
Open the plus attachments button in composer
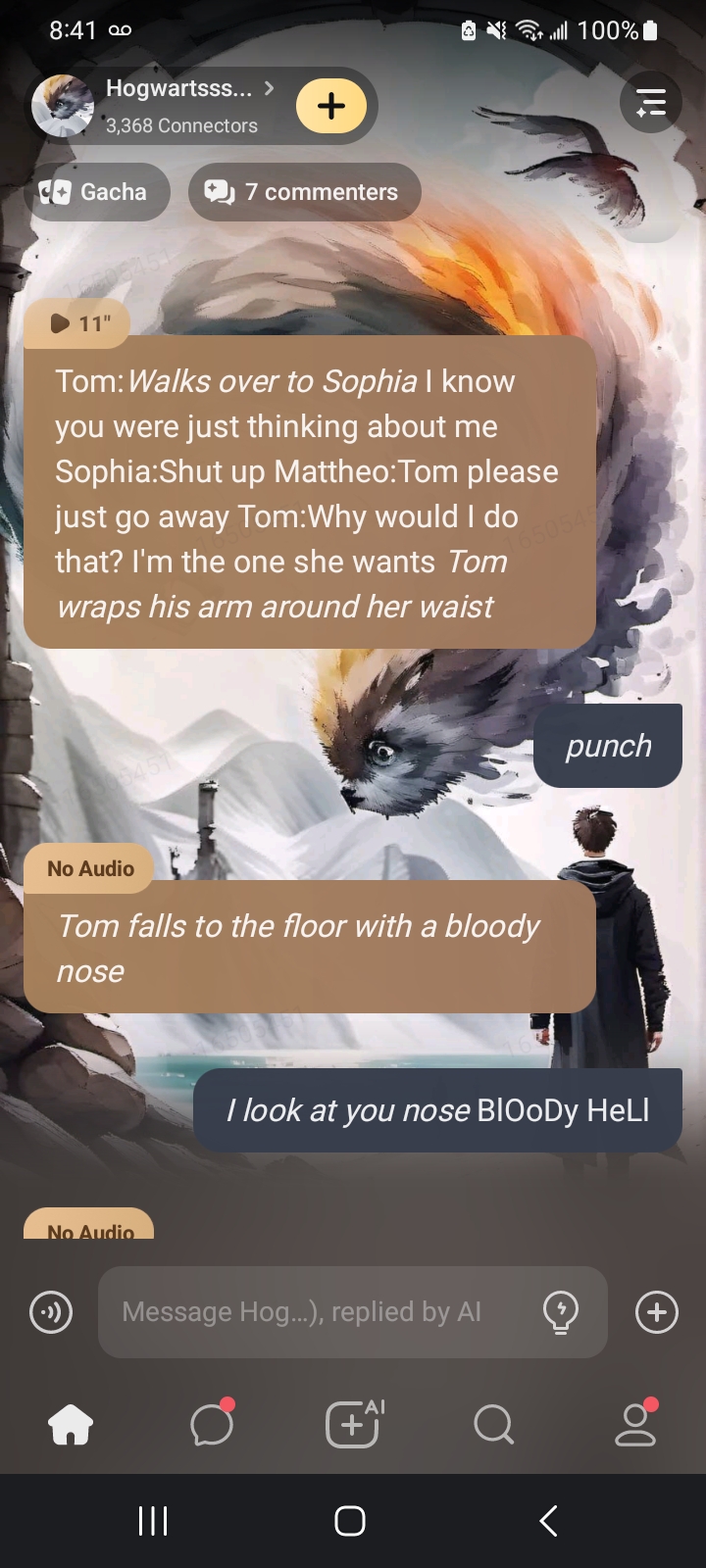pyautogui.click(x=656, y=1312)
